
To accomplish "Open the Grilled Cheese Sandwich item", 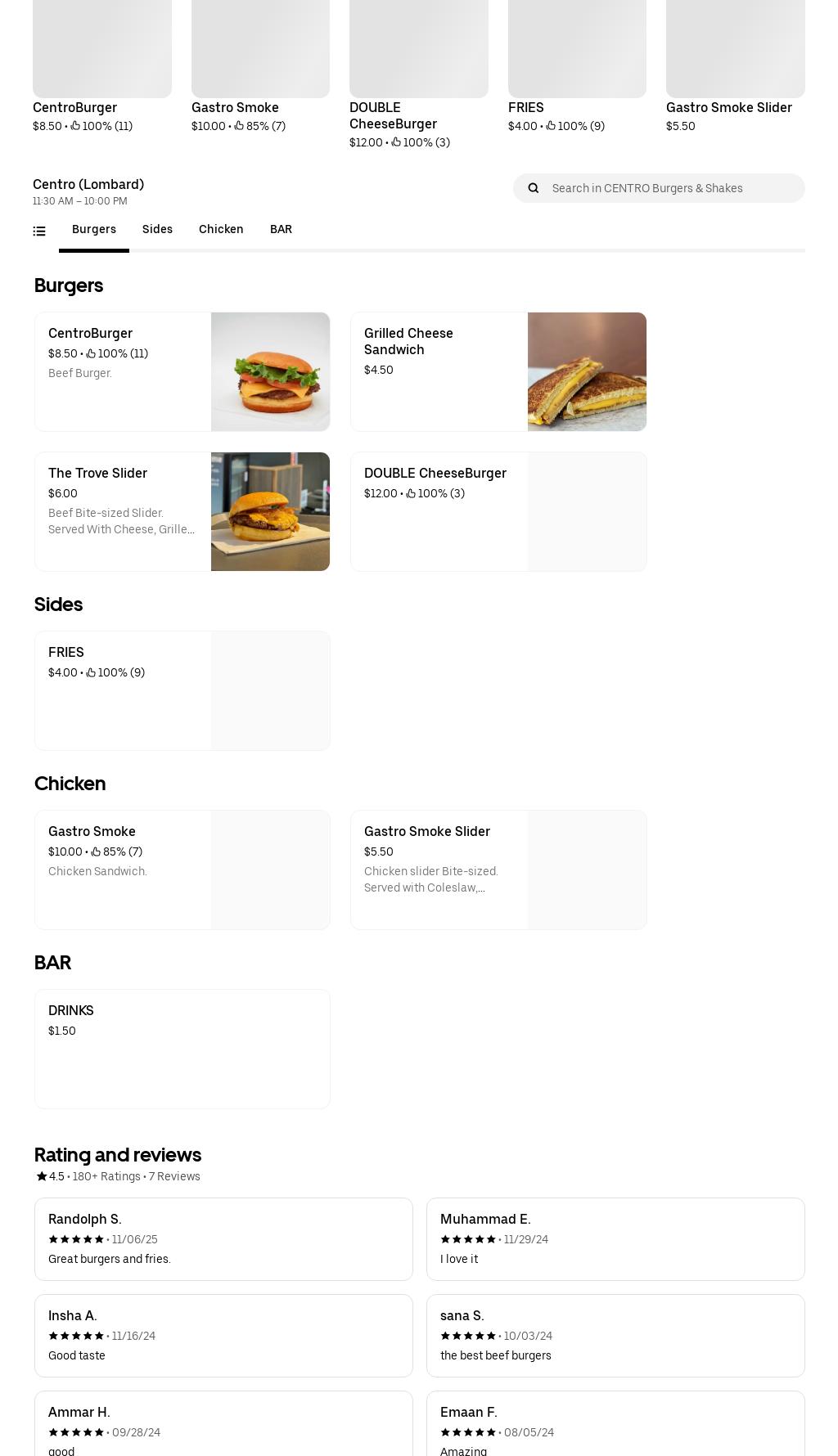I will point(498,371).
